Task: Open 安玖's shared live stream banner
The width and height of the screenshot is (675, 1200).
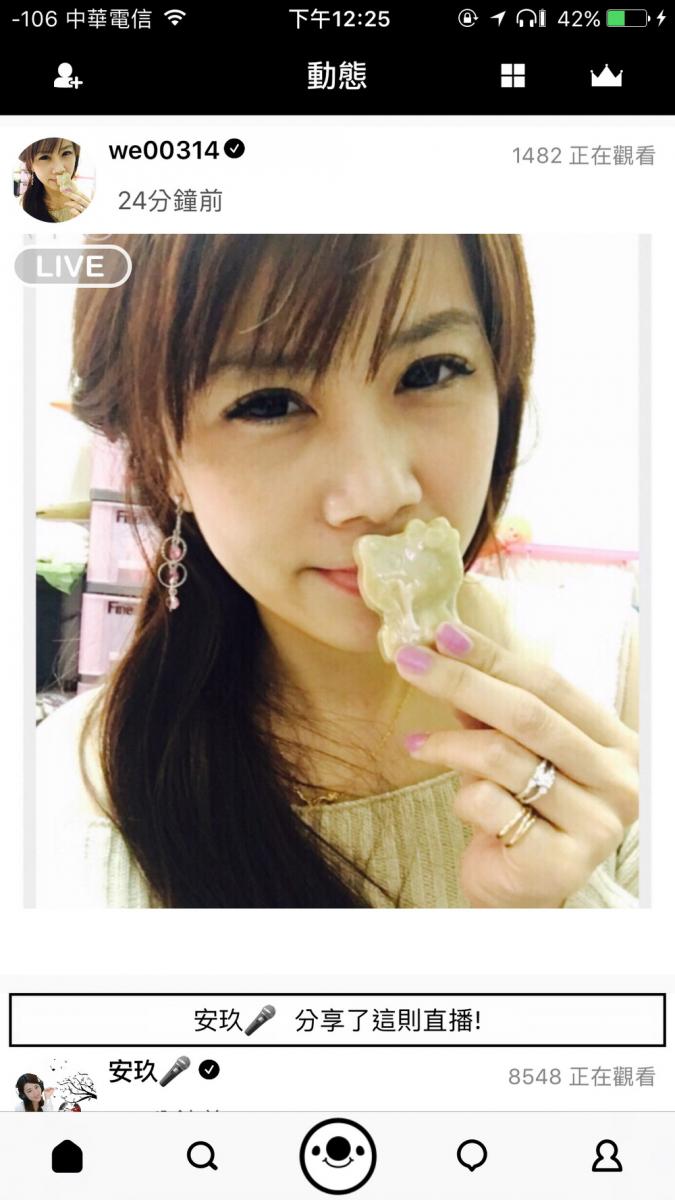Action: pyautogui.click(x=337, y=1020)
